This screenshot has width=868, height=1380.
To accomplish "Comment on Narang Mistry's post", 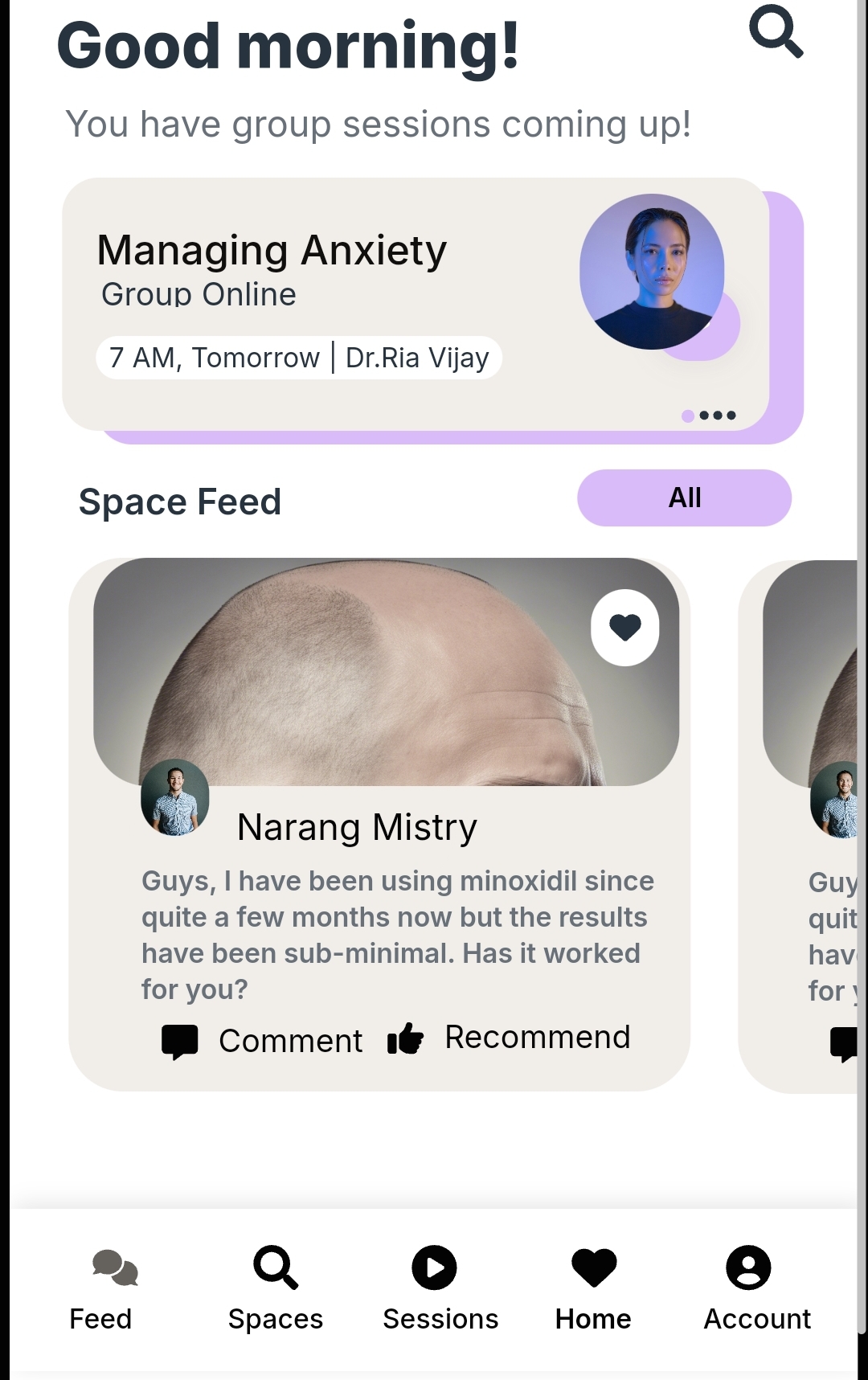I will (x=262, y=1041).
